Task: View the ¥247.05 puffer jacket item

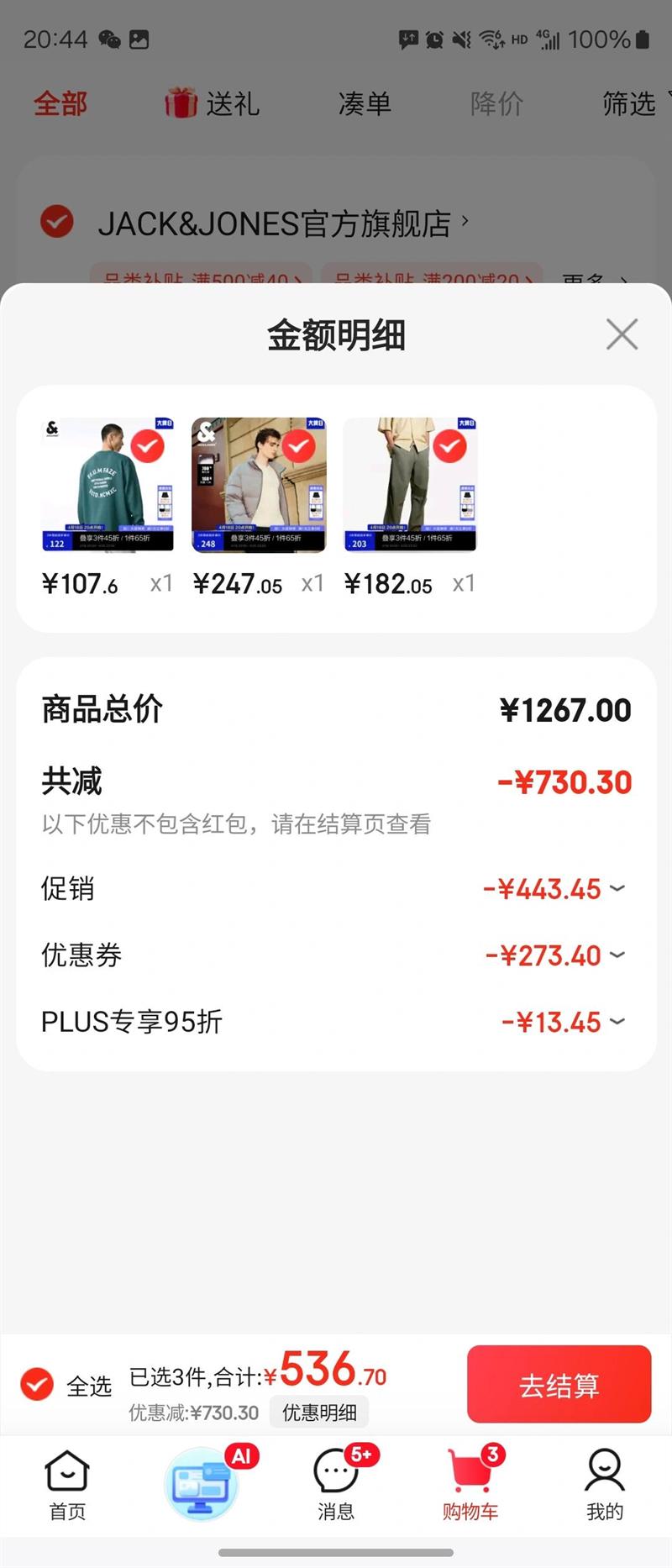Action: [259, 485]
